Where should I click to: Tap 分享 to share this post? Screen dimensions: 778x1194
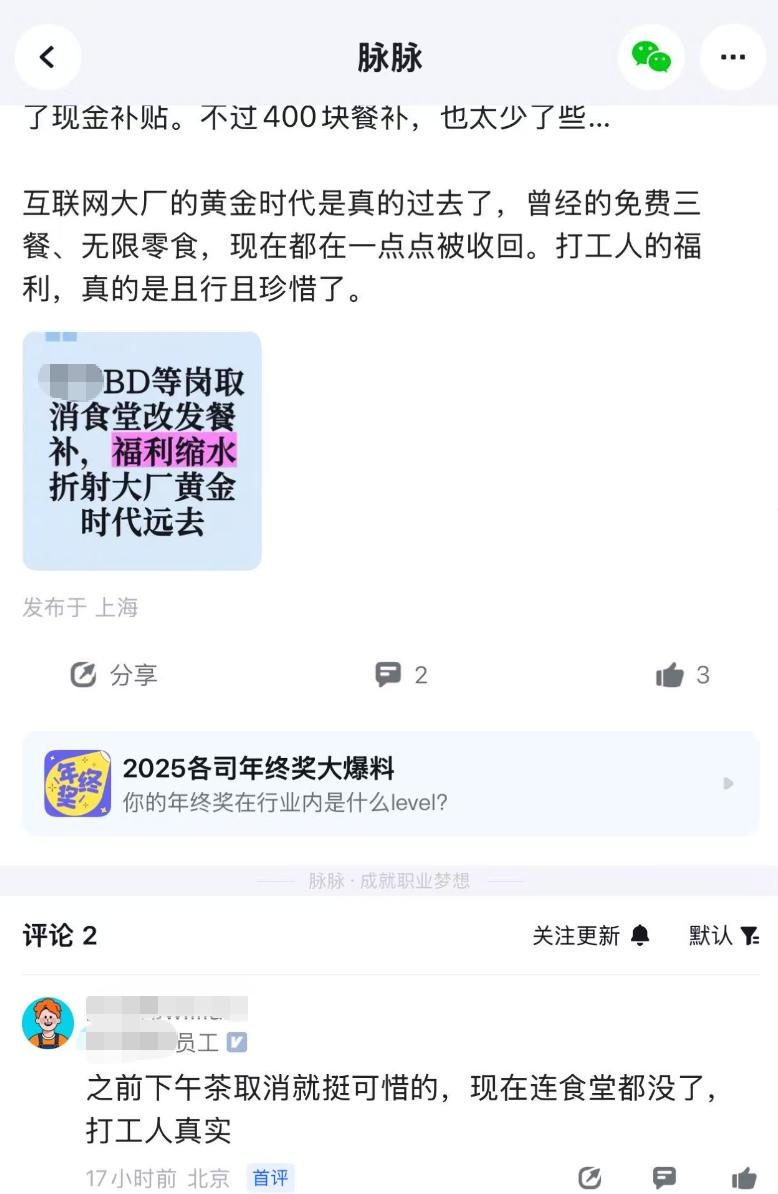click(x=114, y=675)
